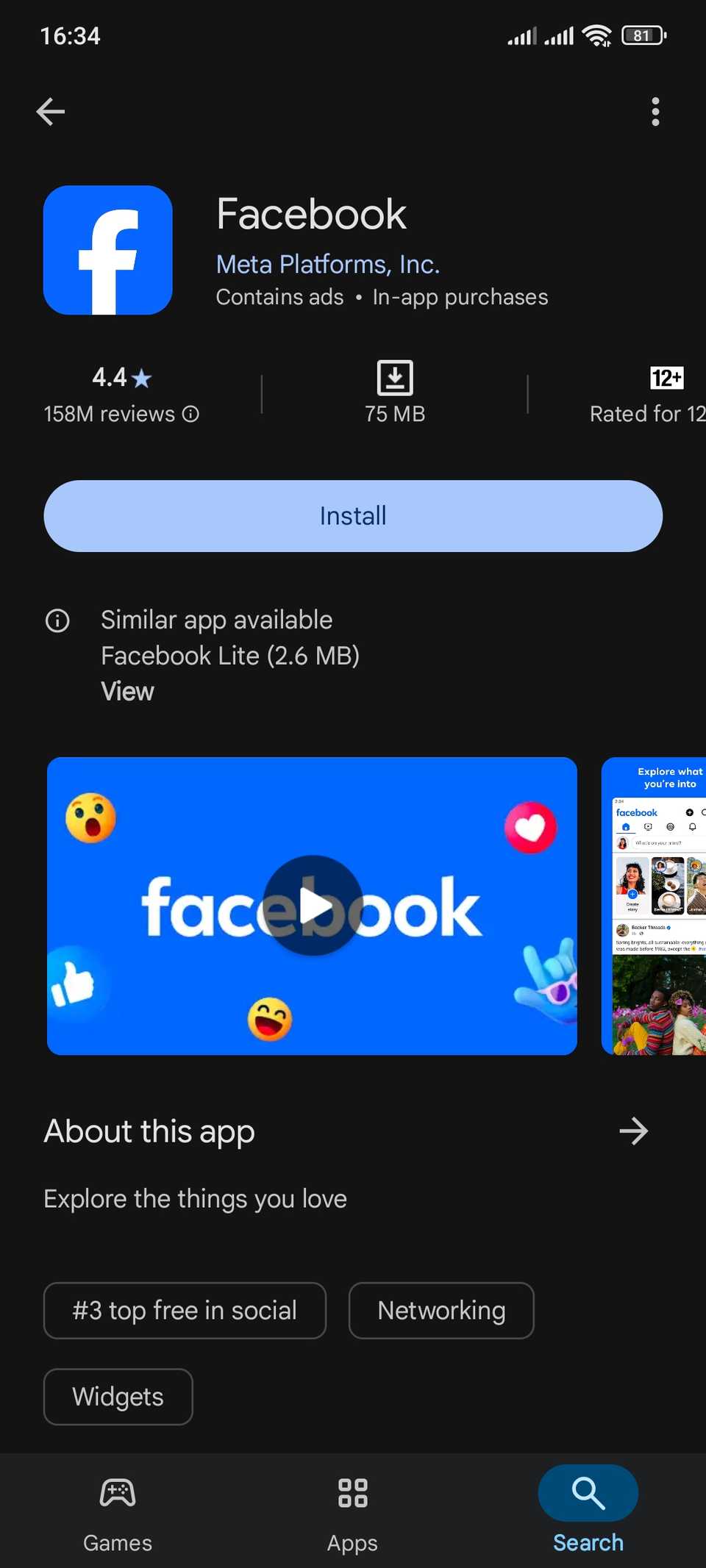View the Facebook Lite similar app
The height and width of the screenshot is (1568, 706).
click(x=126, y=691)
